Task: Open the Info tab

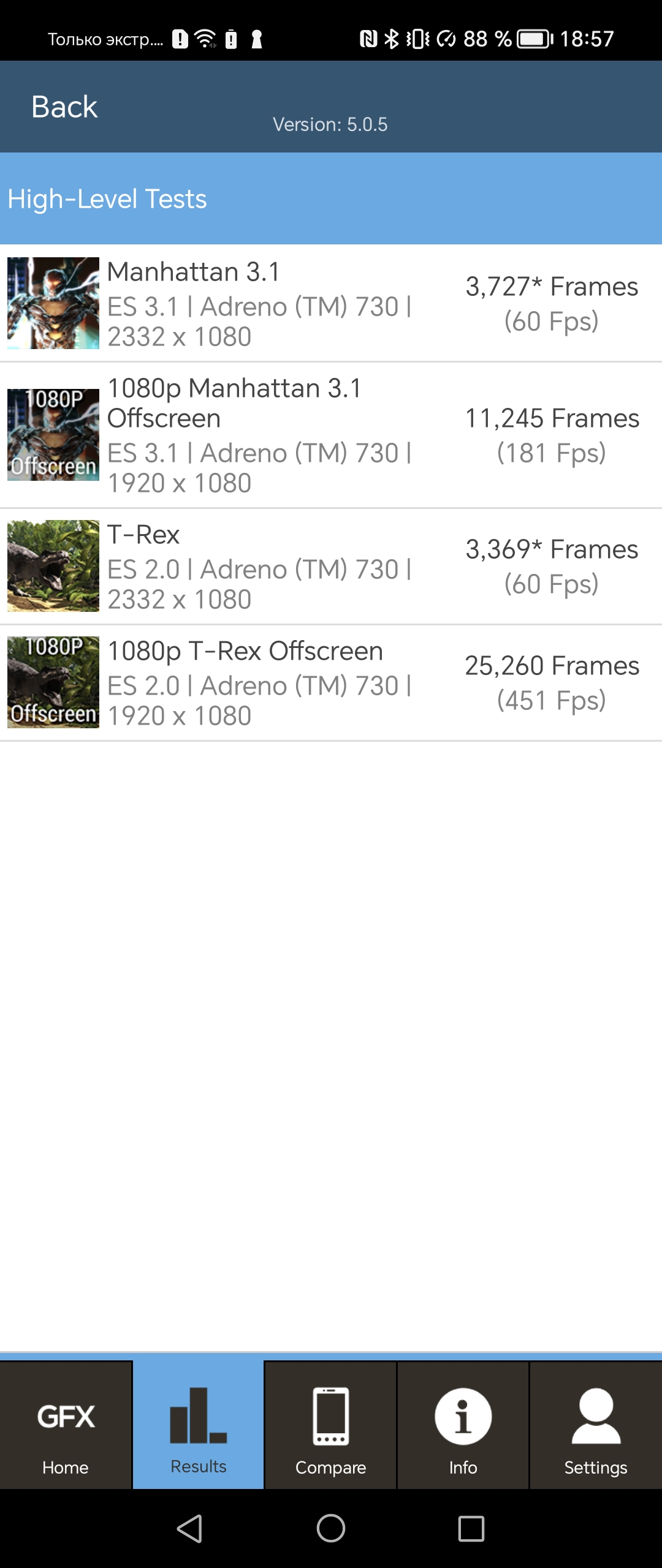Action: pos(463,1426)
